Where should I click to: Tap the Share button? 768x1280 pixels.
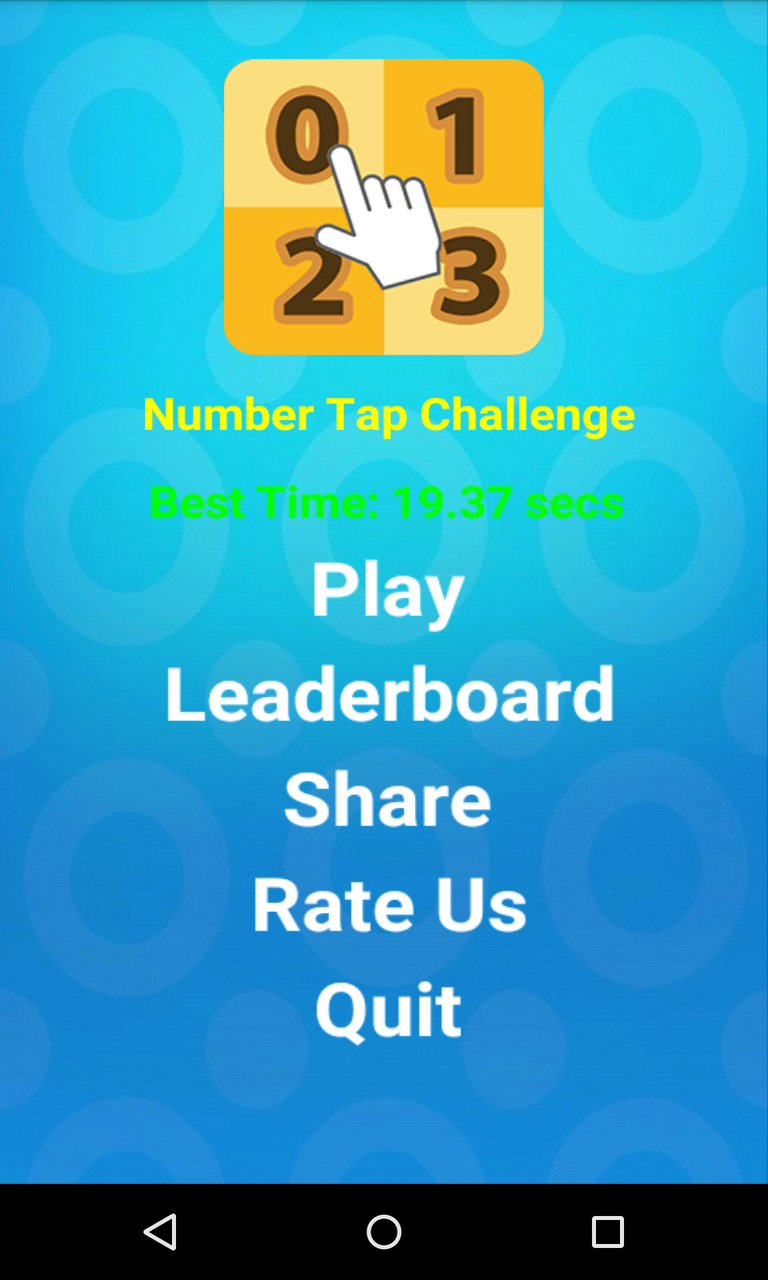point(387,798)
